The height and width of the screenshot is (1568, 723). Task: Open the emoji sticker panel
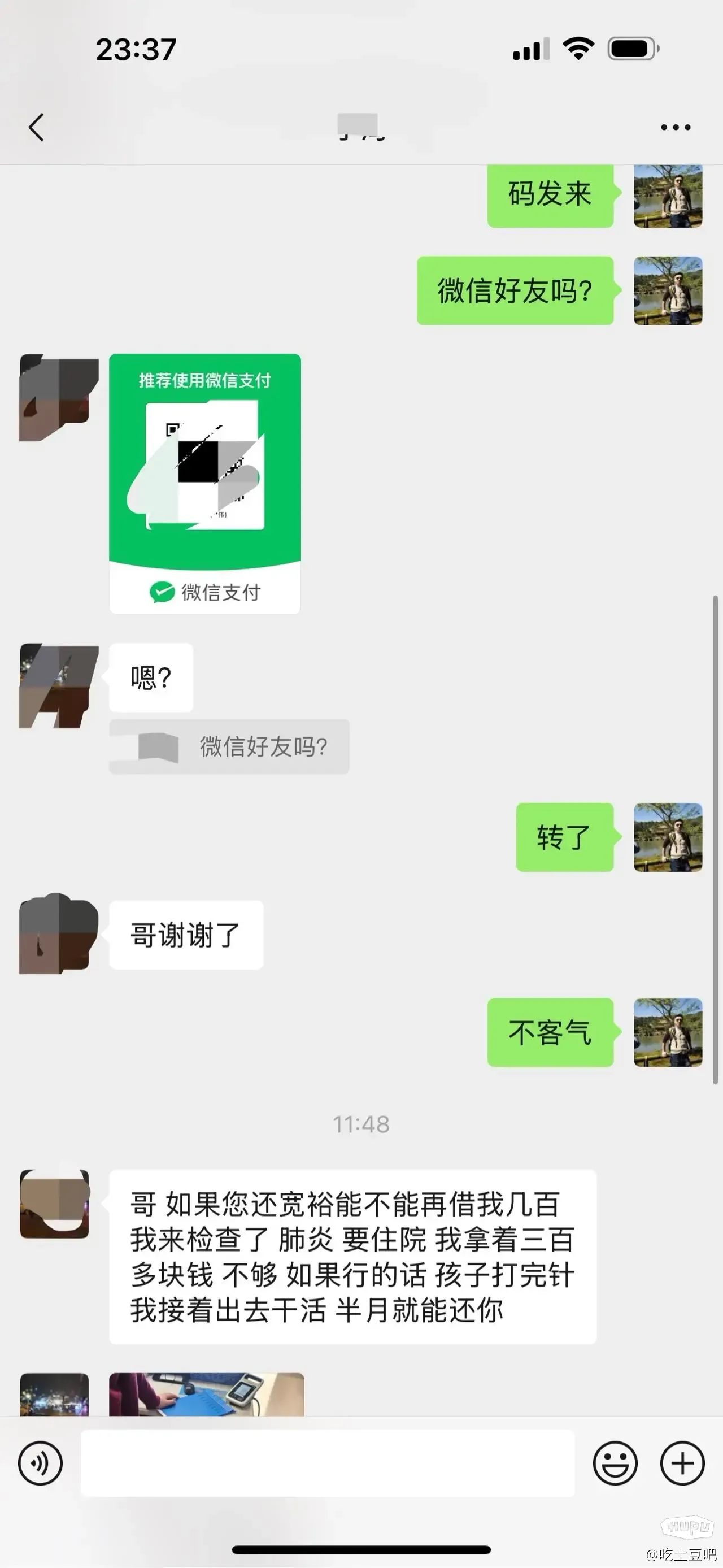[x=615, y=1463]
